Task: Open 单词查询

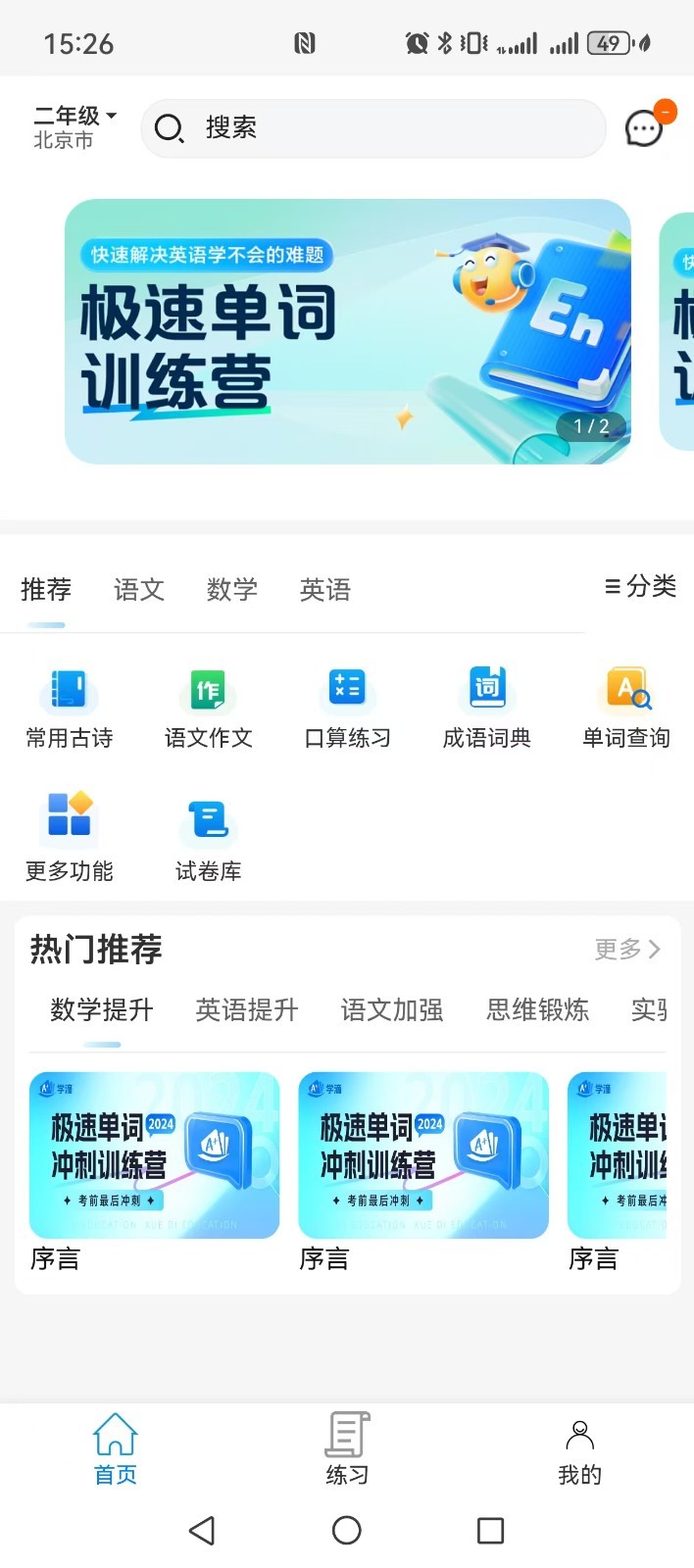Action: point(625,708)
